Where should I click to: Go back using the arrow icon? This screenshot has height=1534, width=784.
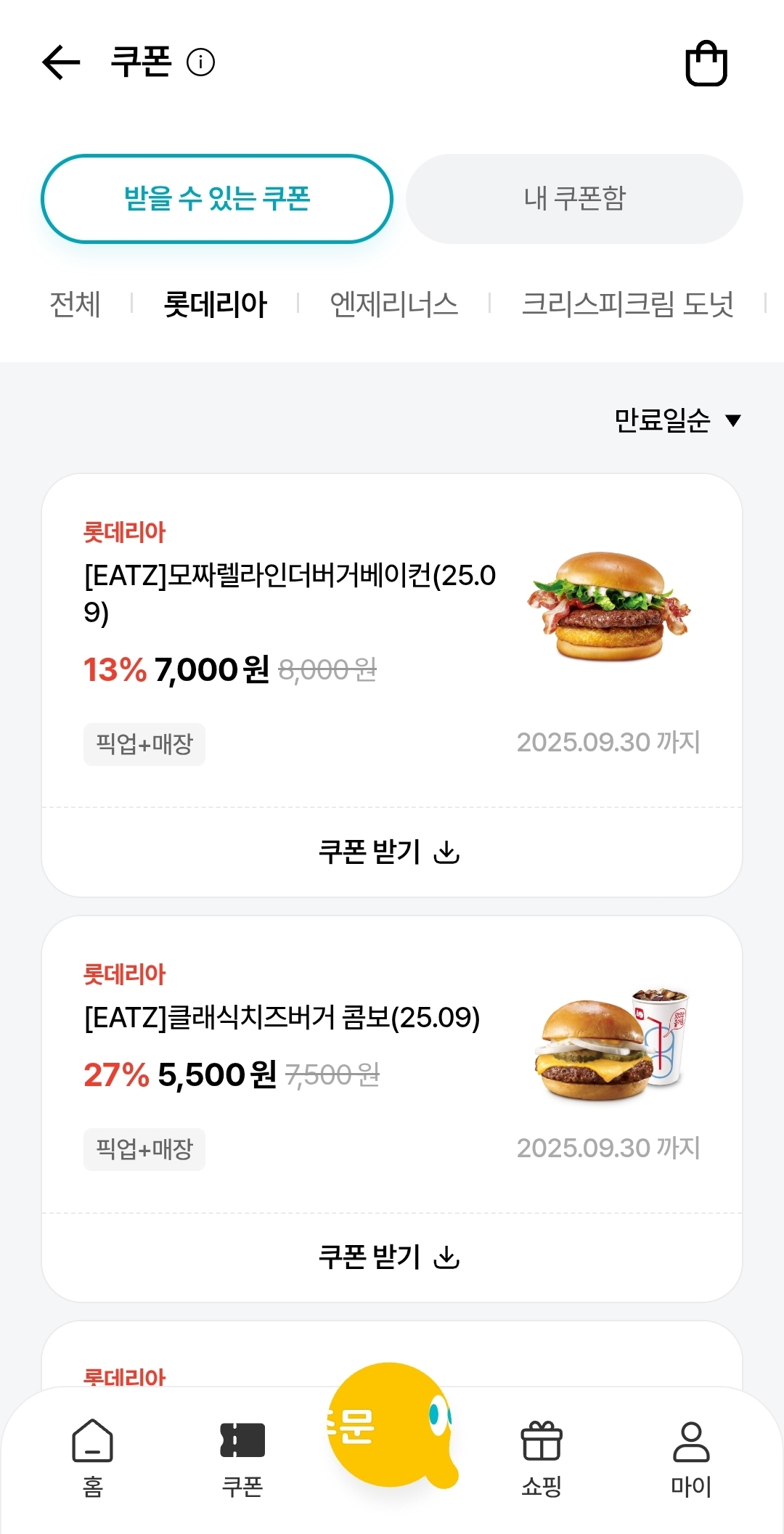click(x=61, y=62)
